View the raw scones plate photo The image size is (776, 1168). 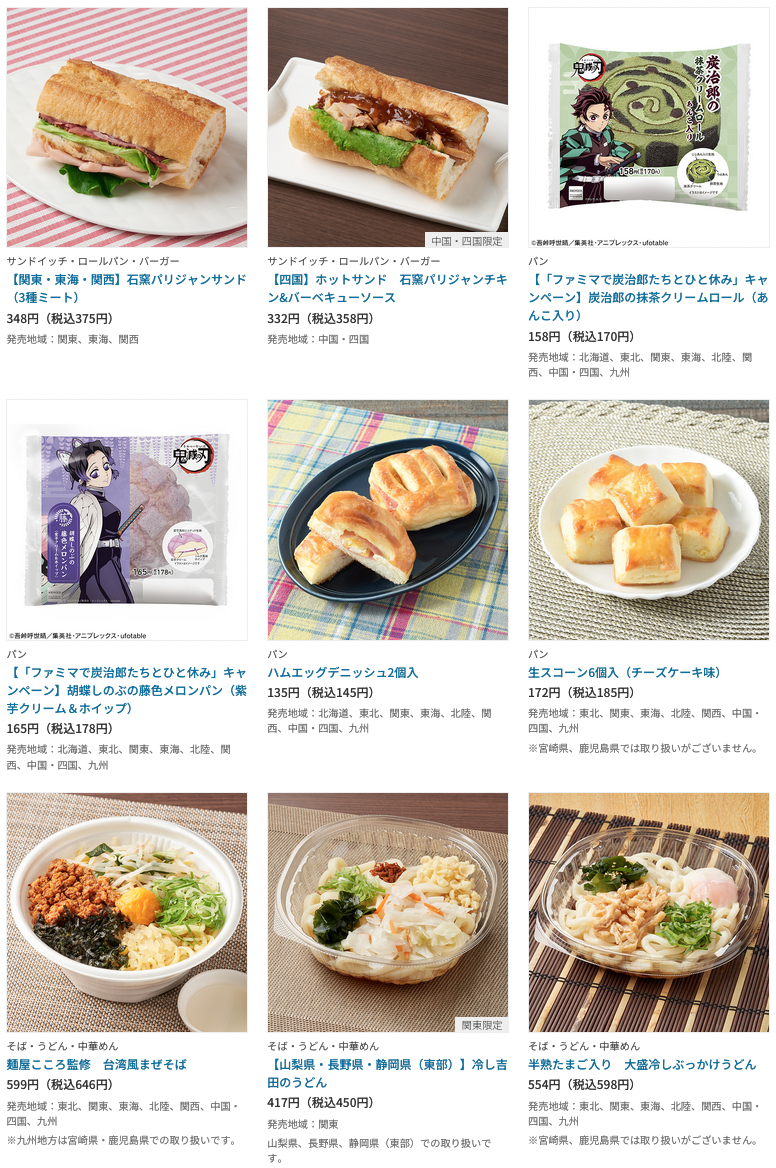pos(648,520)
